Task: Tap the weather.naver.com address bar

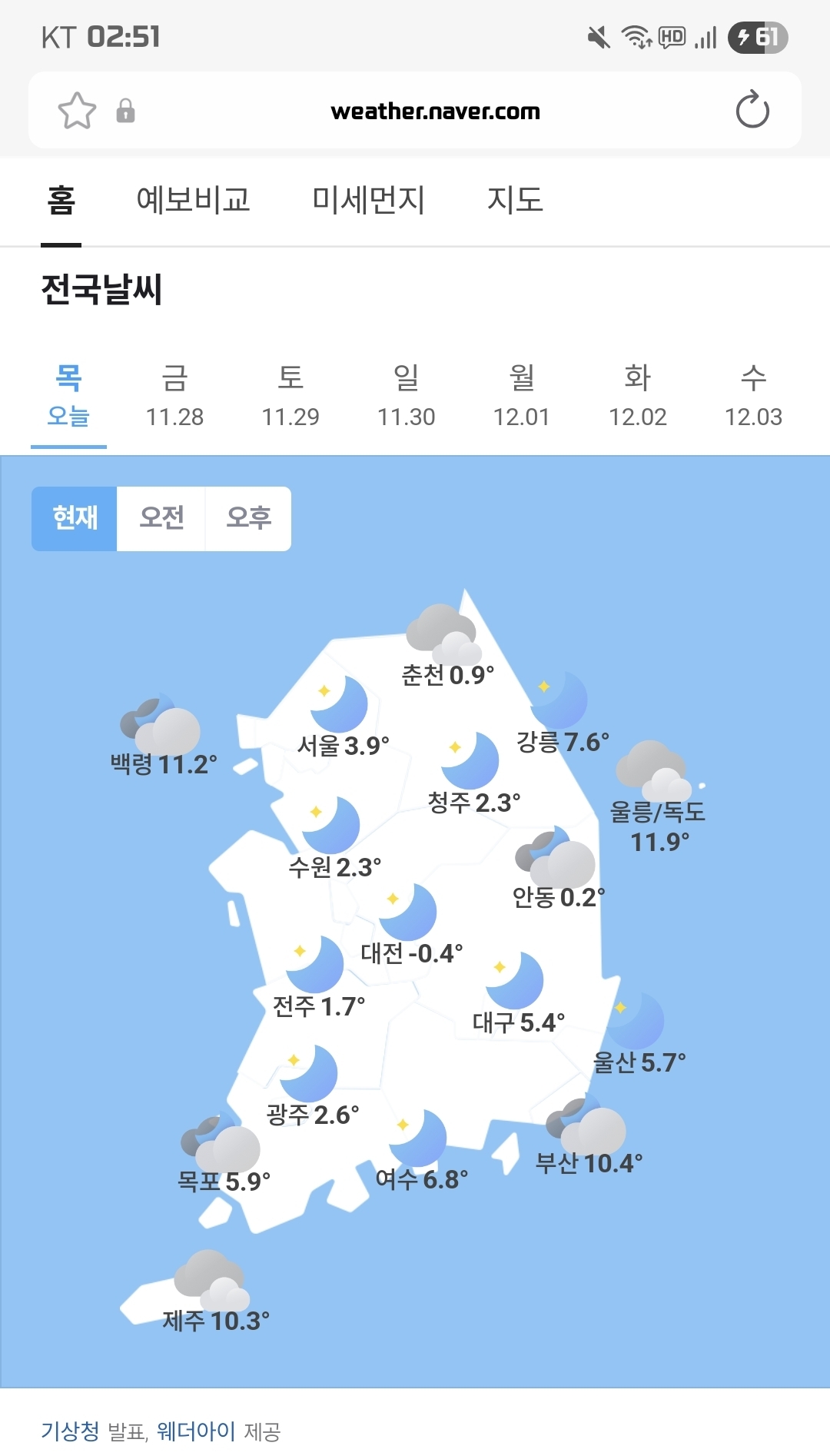Action: coord(435,111)
